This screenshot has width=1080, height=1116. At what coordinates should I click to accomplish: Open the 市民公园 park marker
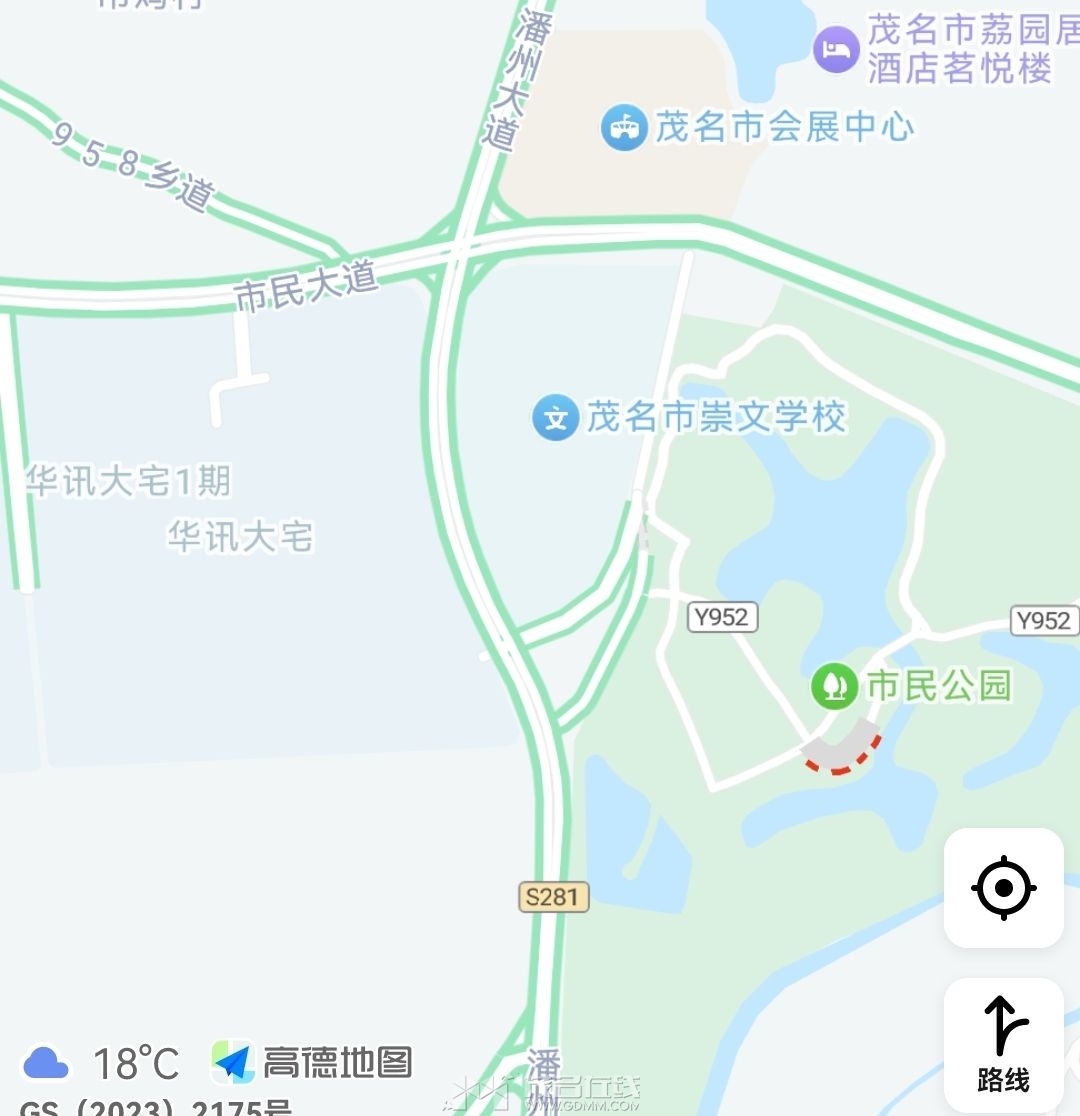tap(834, 686)
